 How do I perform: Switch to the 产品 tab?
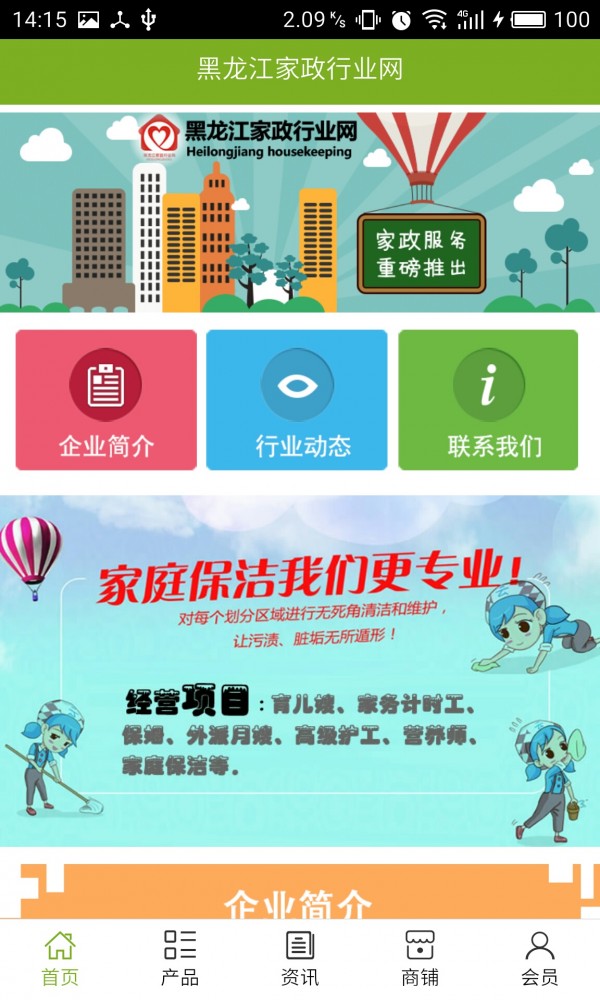click(180, 958)
